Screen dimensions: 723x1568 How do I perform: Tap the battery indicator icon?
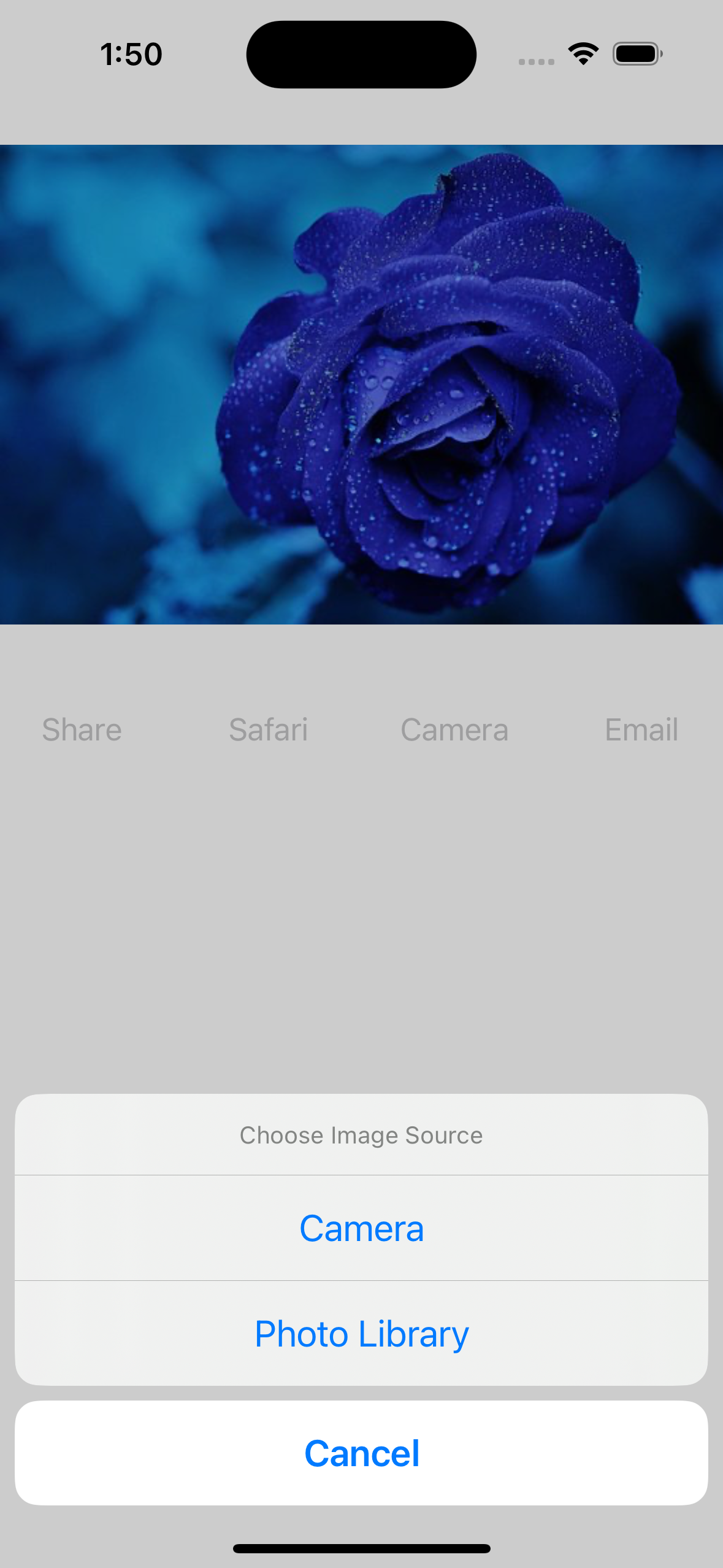point(638,53)
